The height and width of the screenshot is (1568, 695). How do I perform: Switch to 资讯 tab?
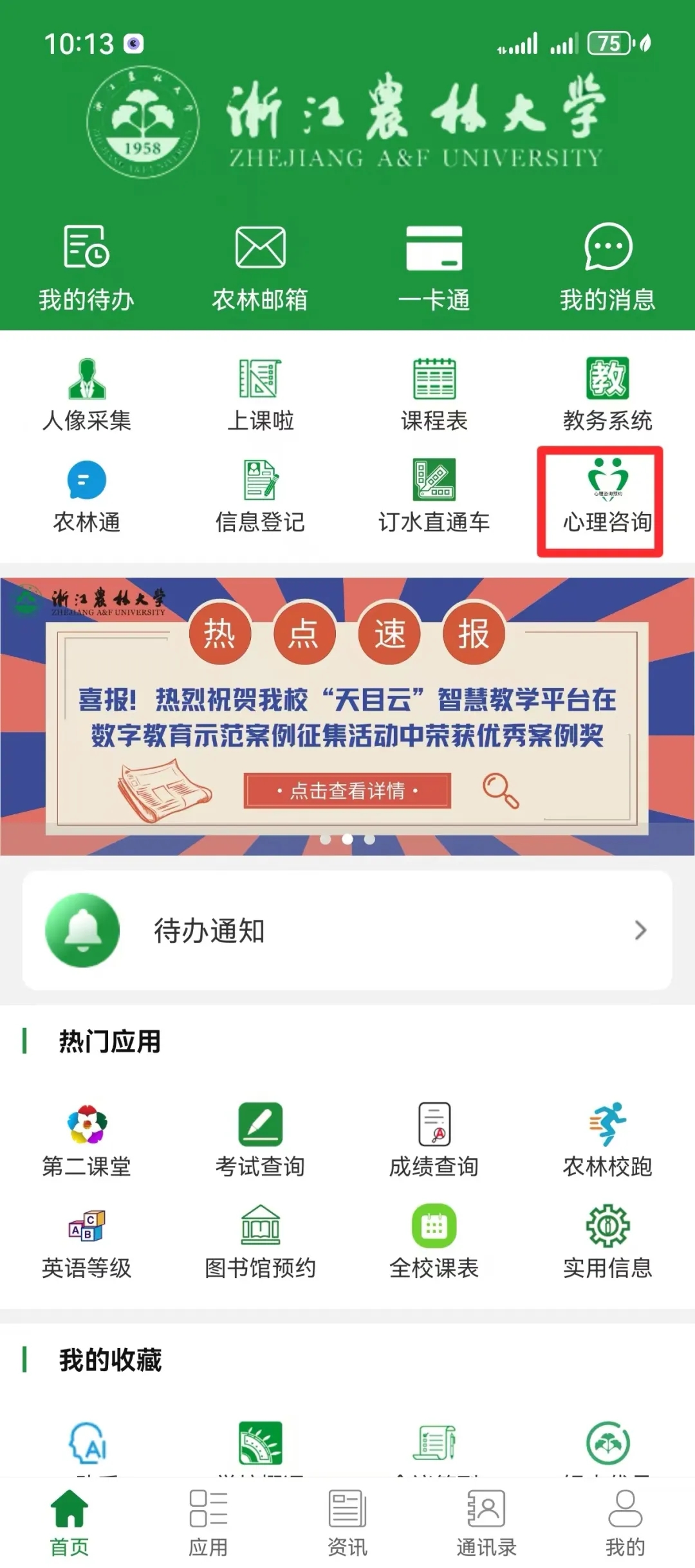coord(347,1522)
